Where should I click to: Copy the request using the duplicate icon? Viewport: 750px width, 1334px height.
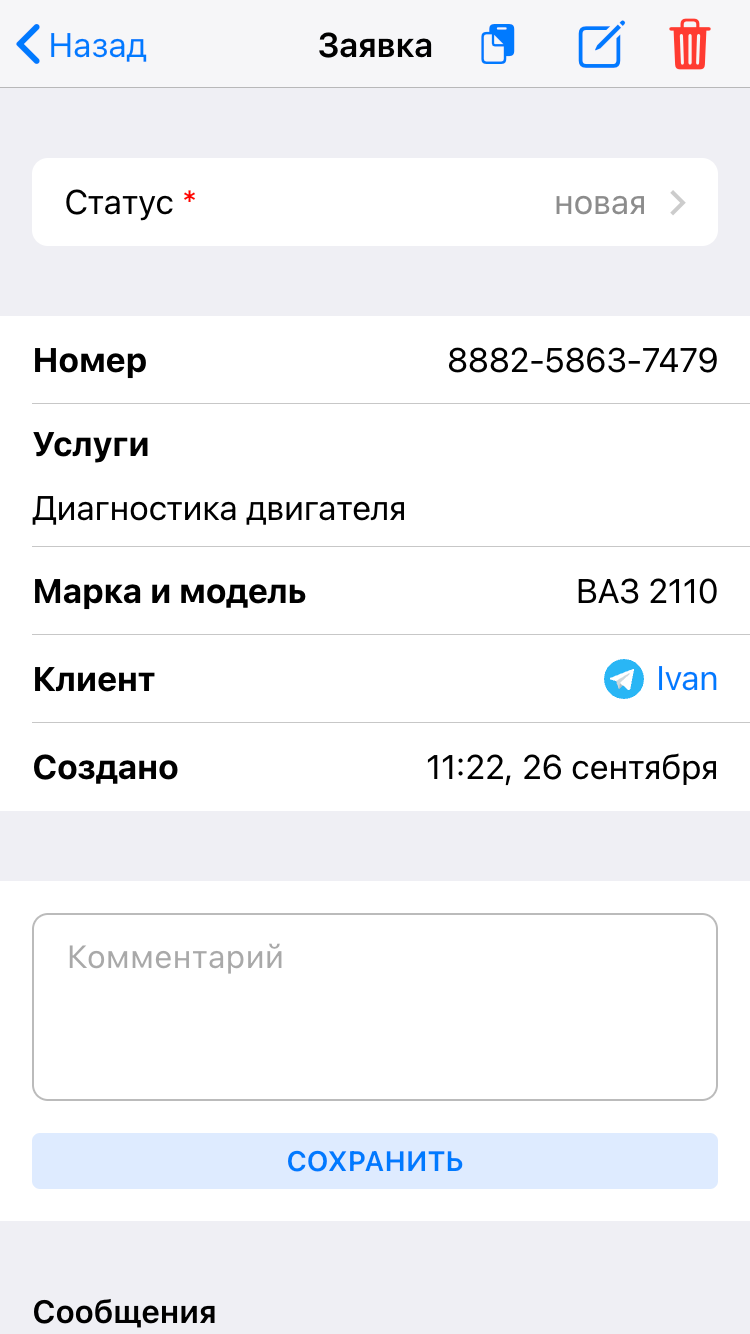tap(498, 46)
